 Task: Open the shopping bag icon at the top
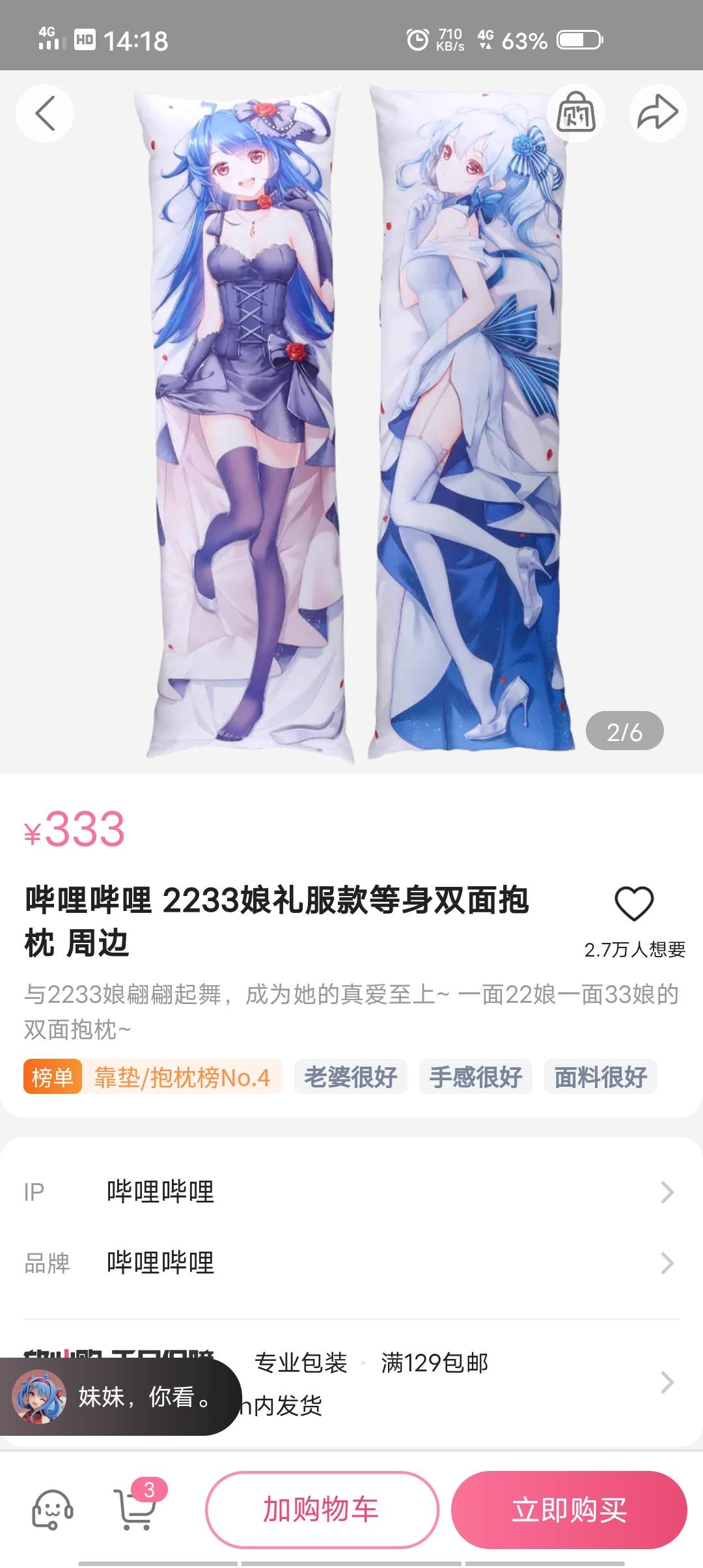[576, 113]
